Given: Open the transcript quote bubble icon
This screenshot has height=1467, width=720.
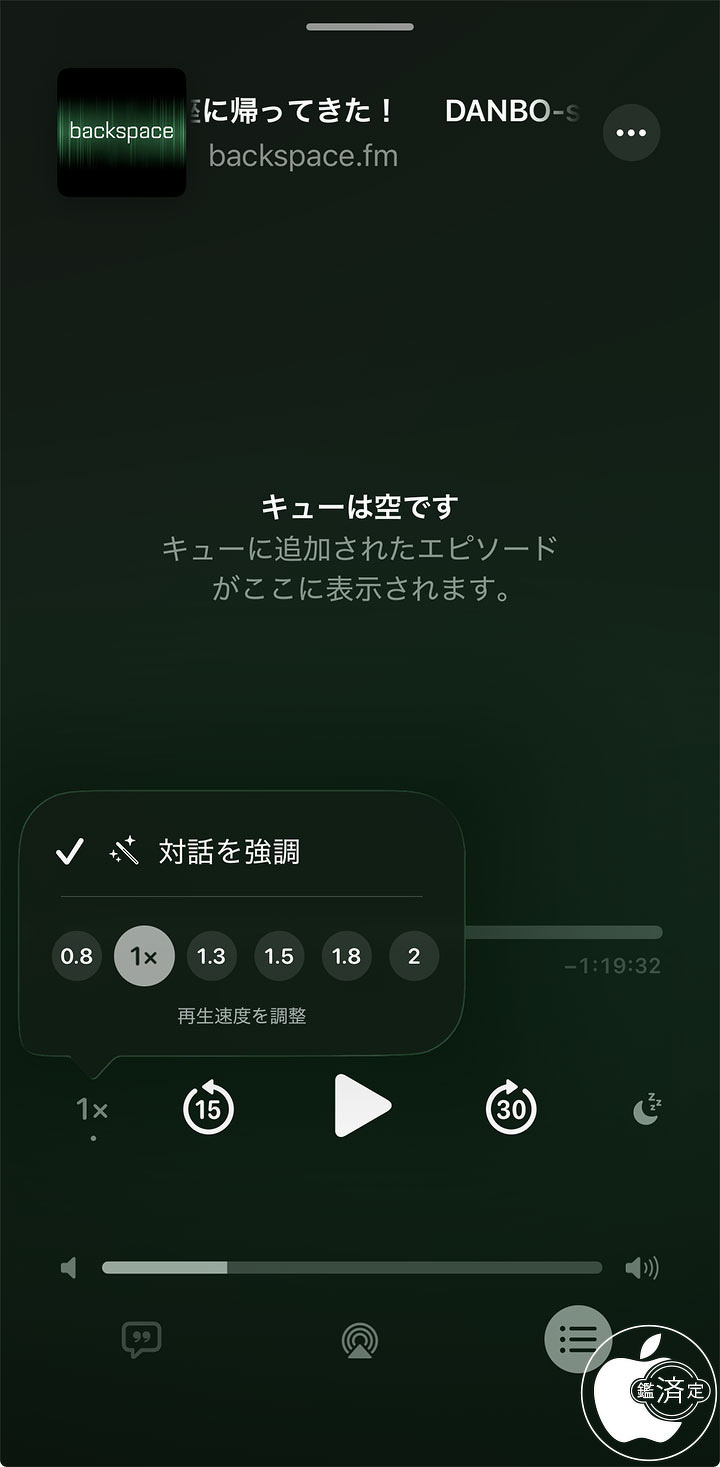Looking at the screenshot, I should [x=141, y=1339].
